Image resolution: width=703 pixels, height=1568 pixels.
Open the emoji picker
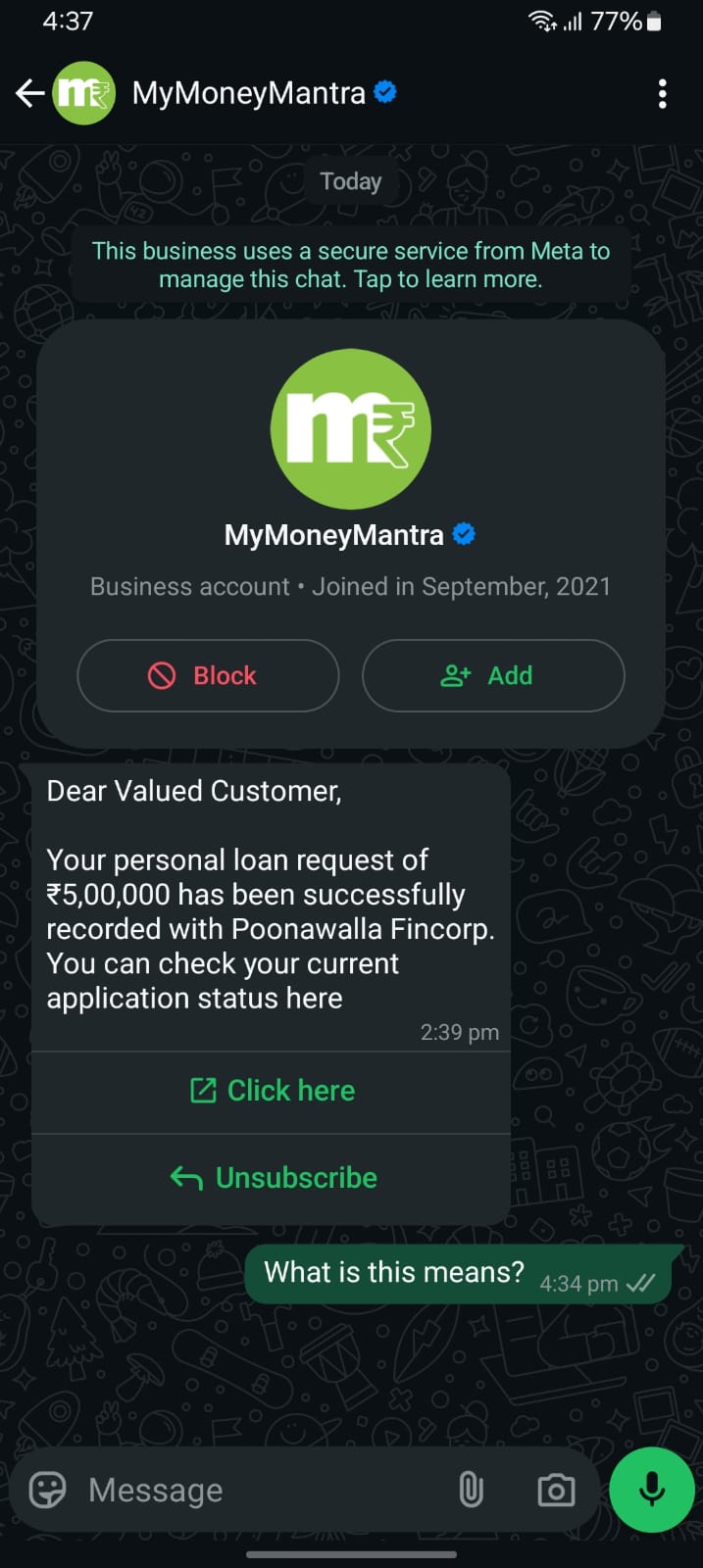pyautogui.click(x=47, y=1490)
